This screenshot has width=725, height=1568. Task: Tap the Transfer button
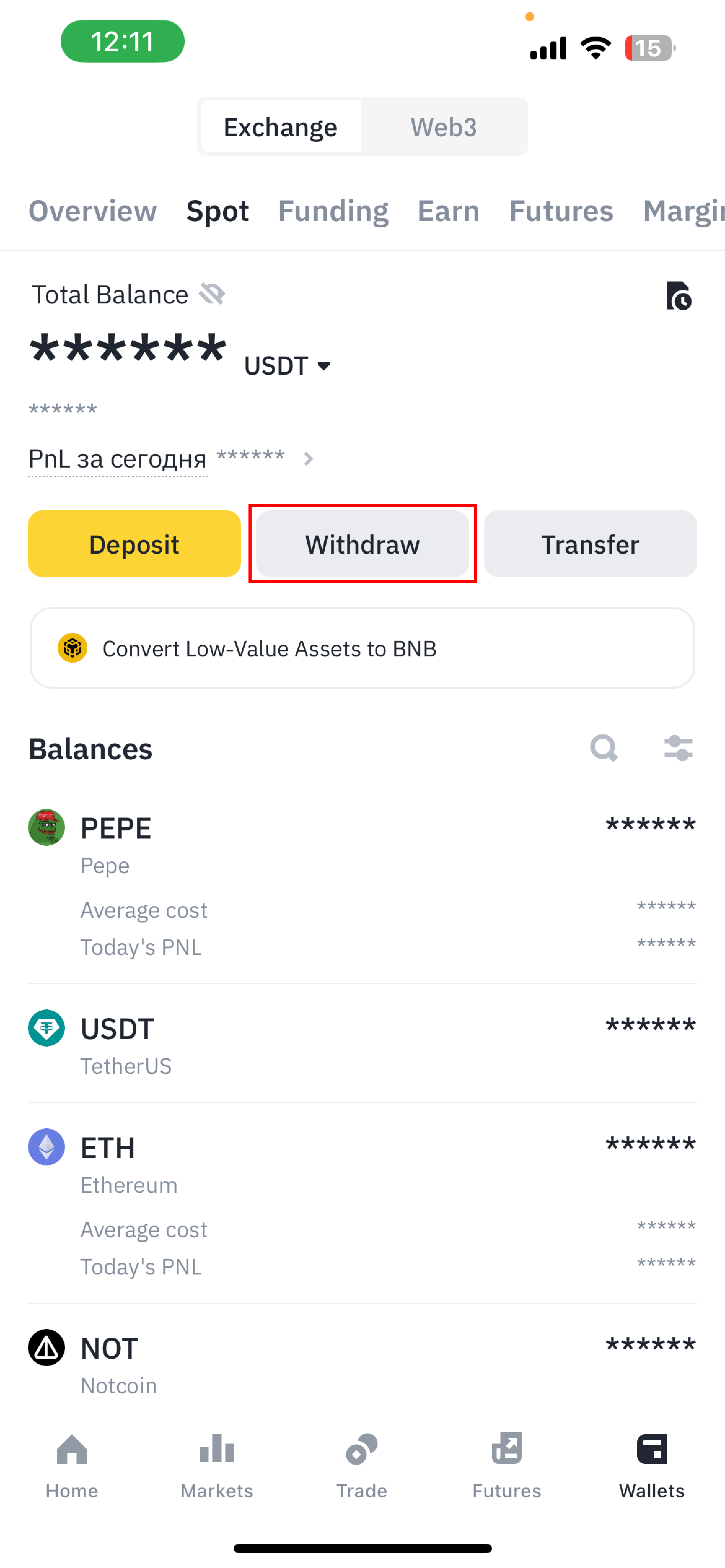coord(590,544)
